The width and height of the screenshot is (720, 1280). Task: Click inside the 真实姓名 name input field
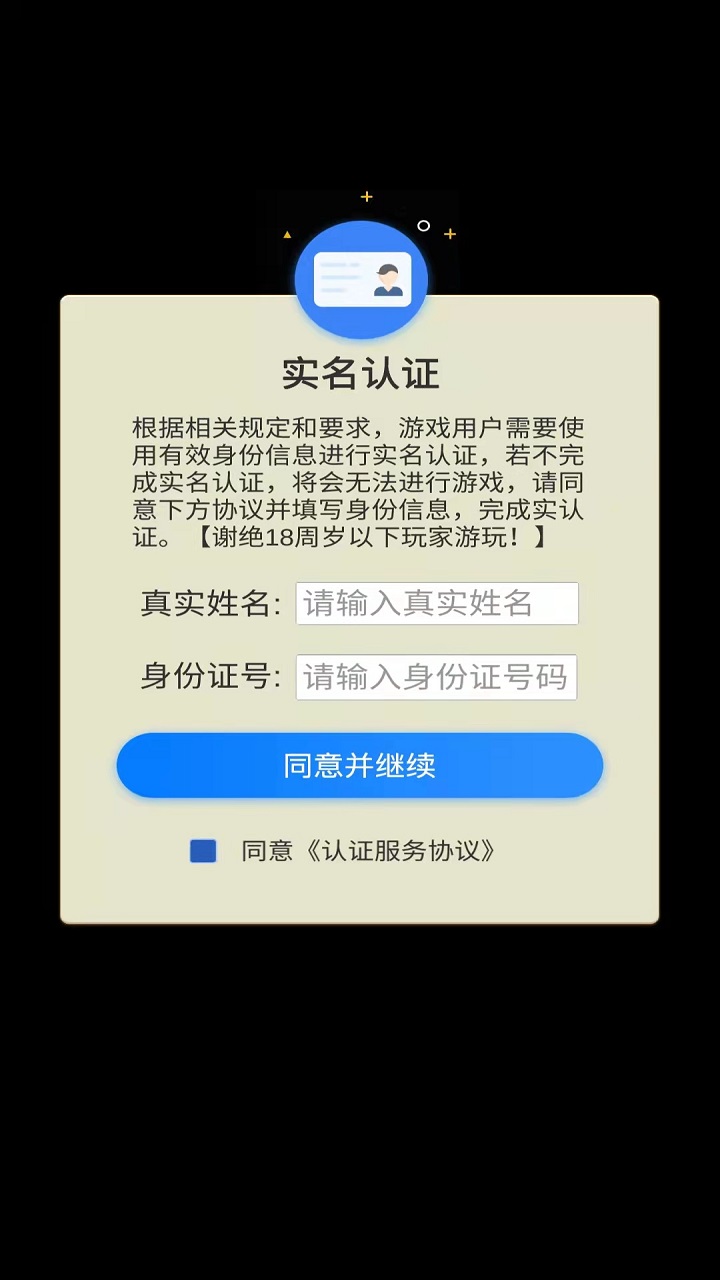pos(436,603)
